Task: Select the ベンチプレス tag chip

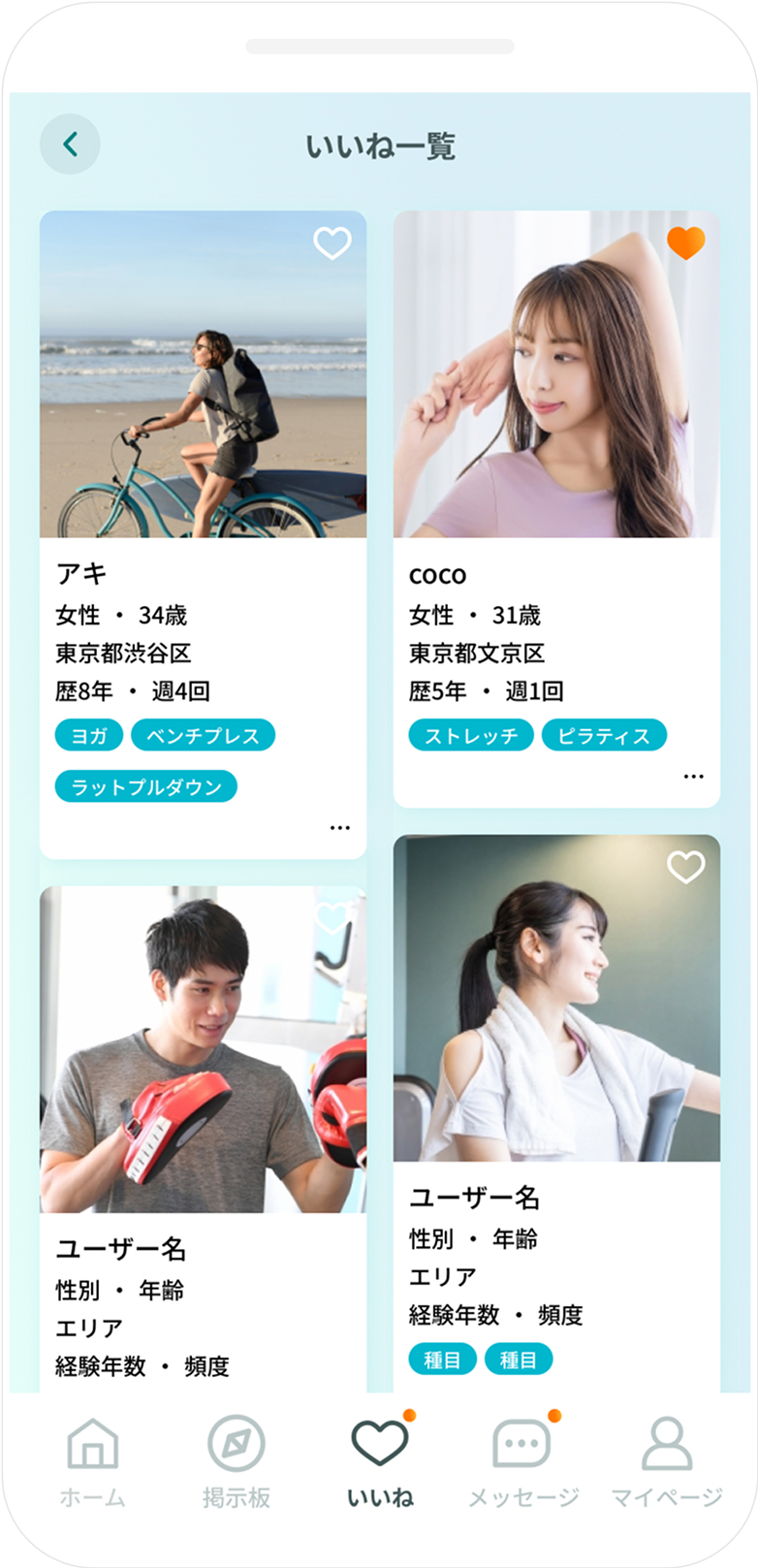Action: [204, 735]
